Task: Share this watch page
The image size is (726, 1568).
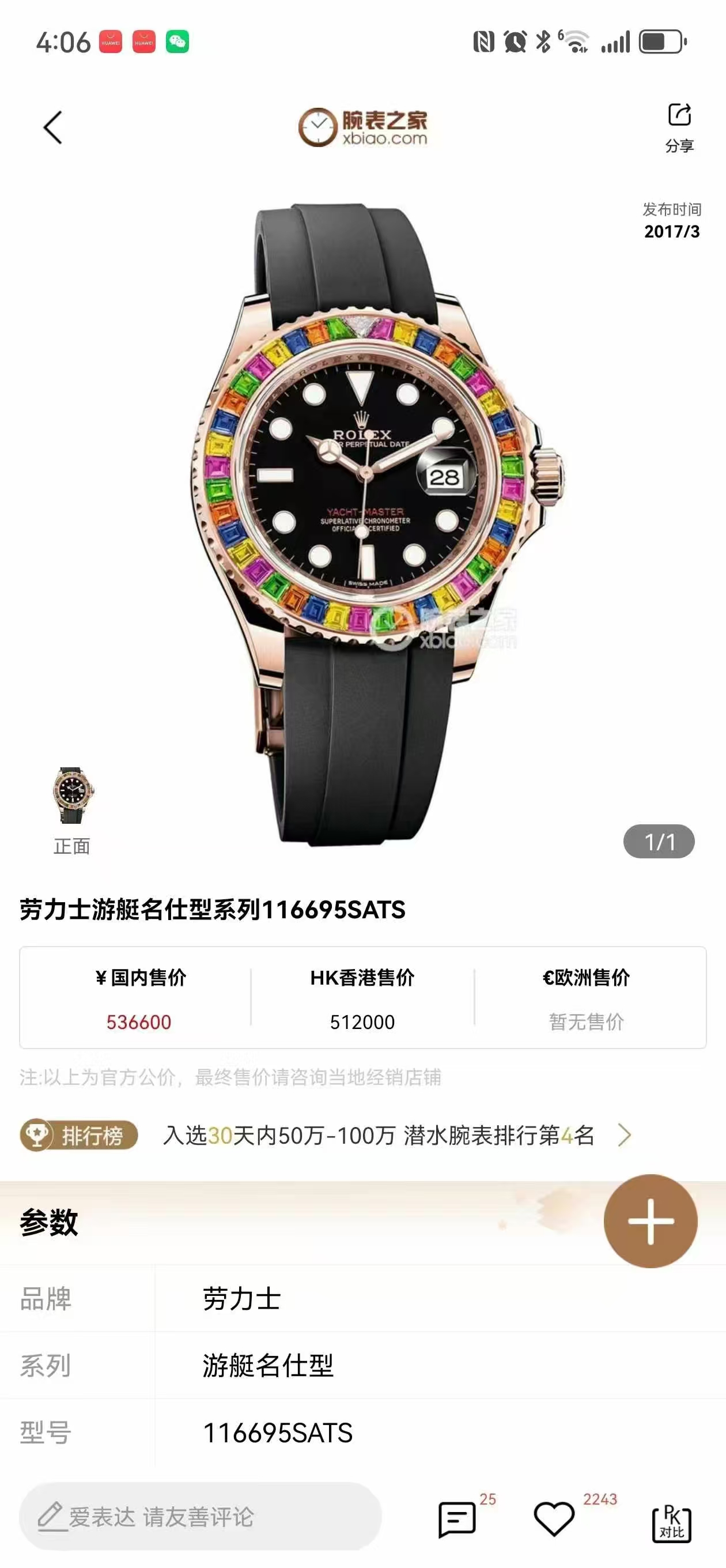Action: (x=679, y=127)
